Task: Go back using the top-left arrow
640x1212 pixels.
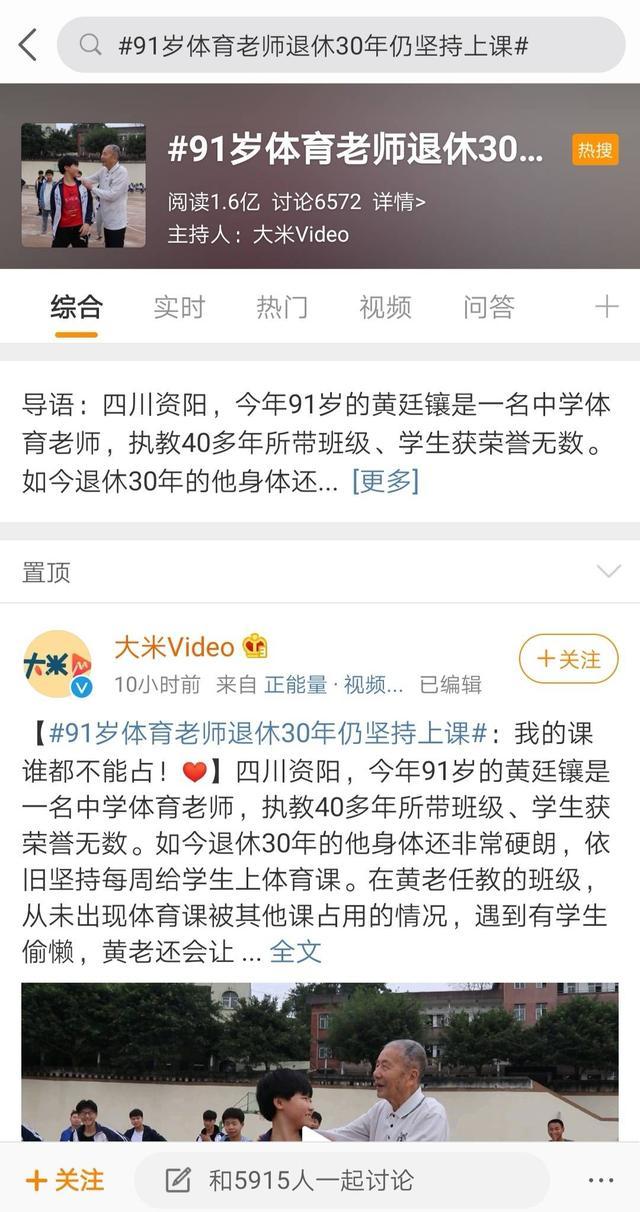Action: 28,45
